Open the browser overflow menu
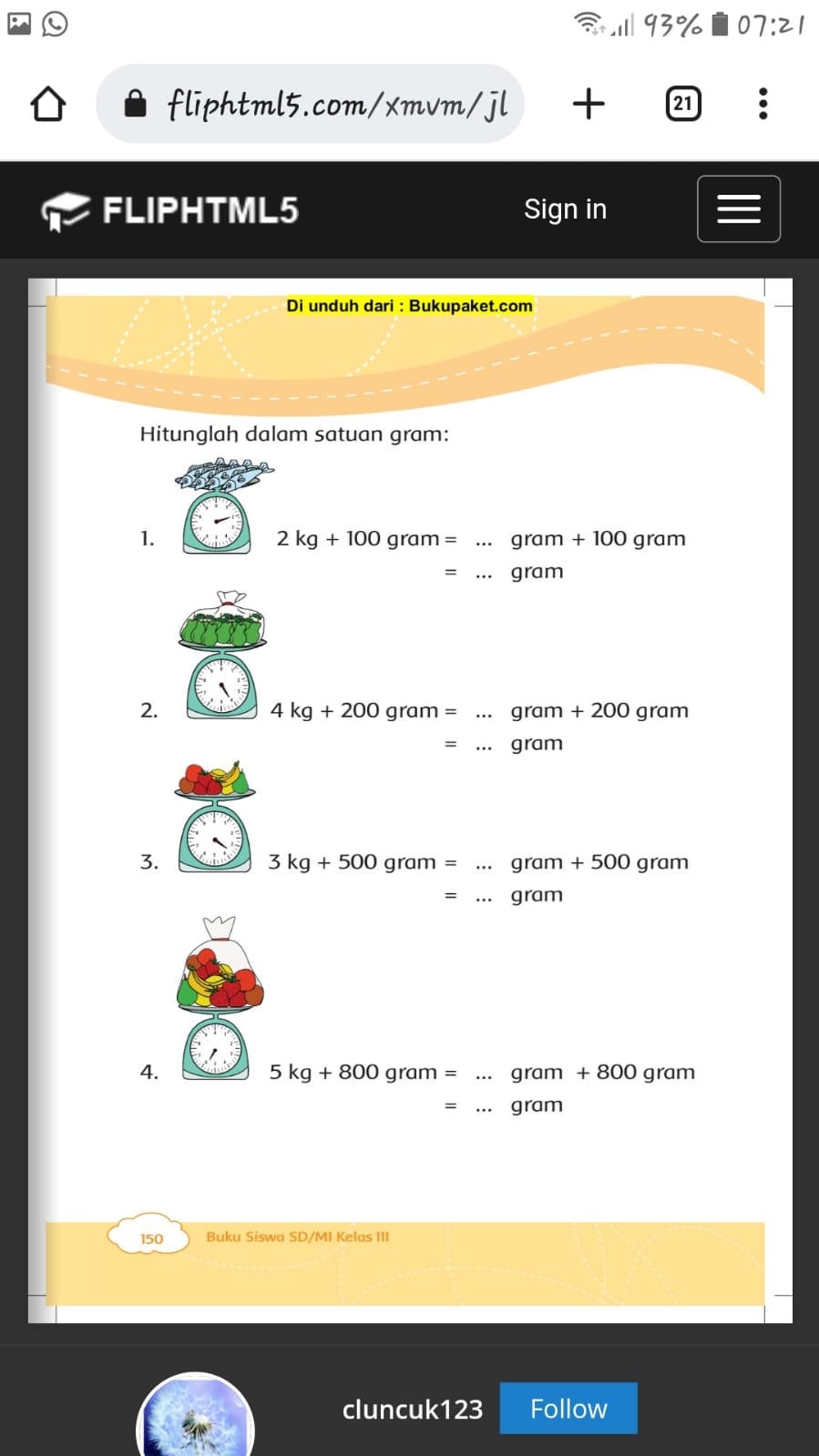The height and width of the screenshot is (1456, 819). click(x=763, y=104)
